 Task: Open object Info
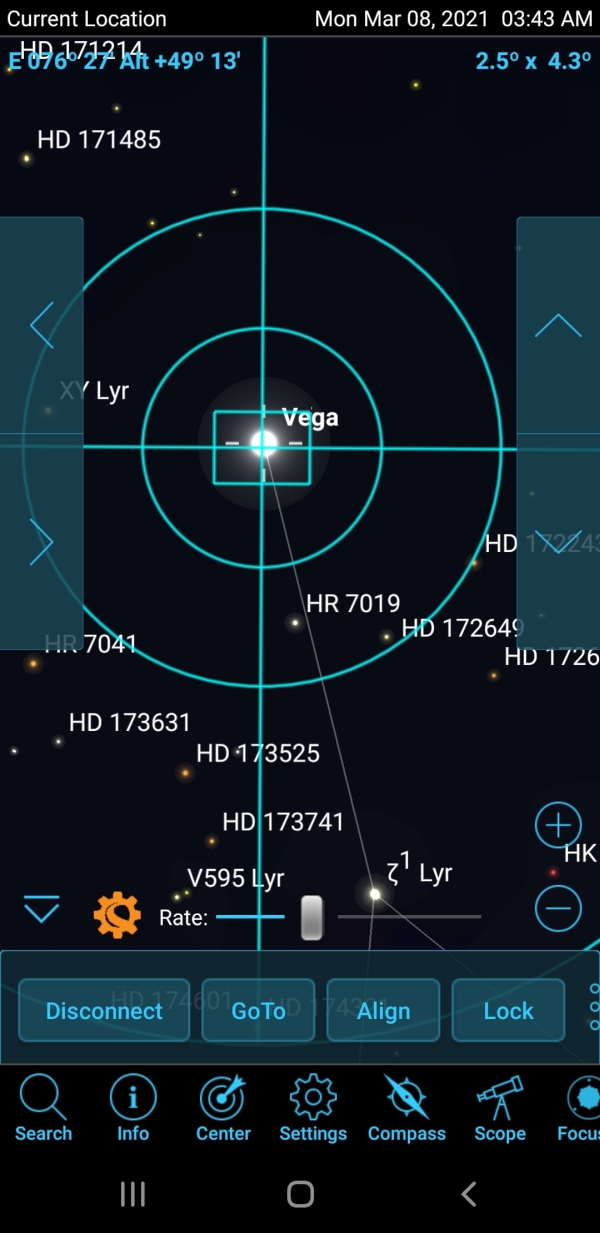pos(133,1108)
